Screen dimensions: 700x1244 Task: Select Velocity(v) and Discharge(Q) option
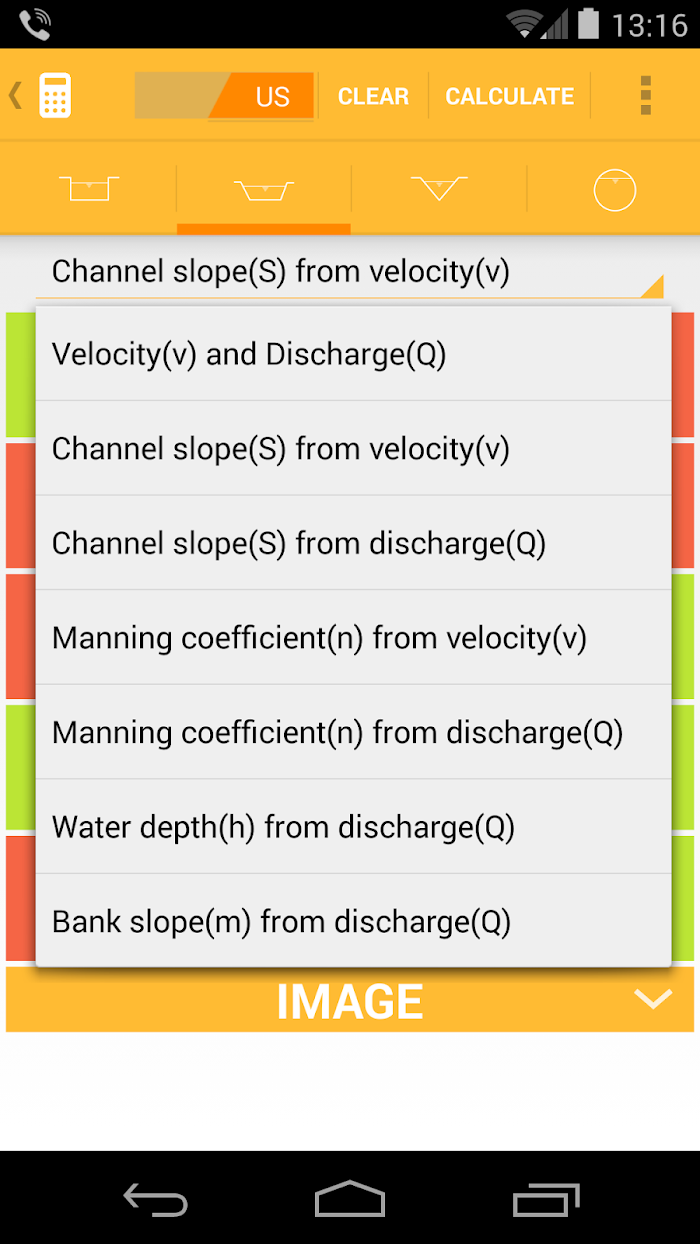click(x=353, y=354)
